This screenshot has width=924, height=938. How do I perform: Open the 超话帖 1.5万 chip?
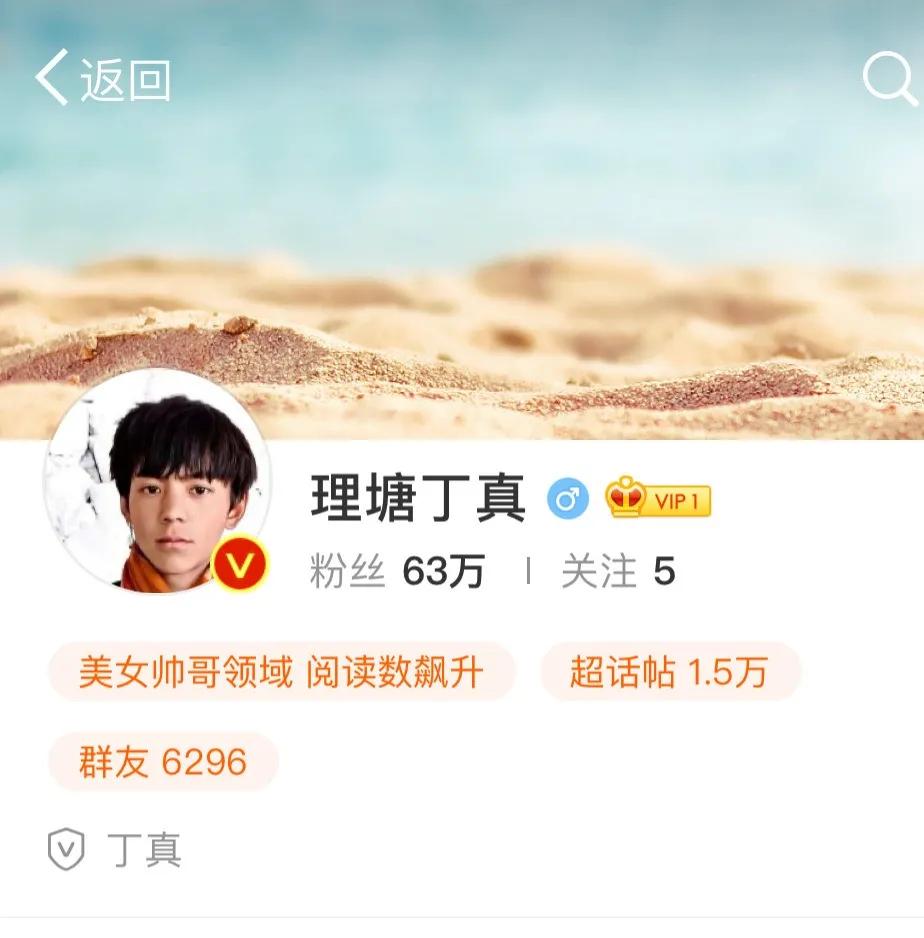click(669, 672)
